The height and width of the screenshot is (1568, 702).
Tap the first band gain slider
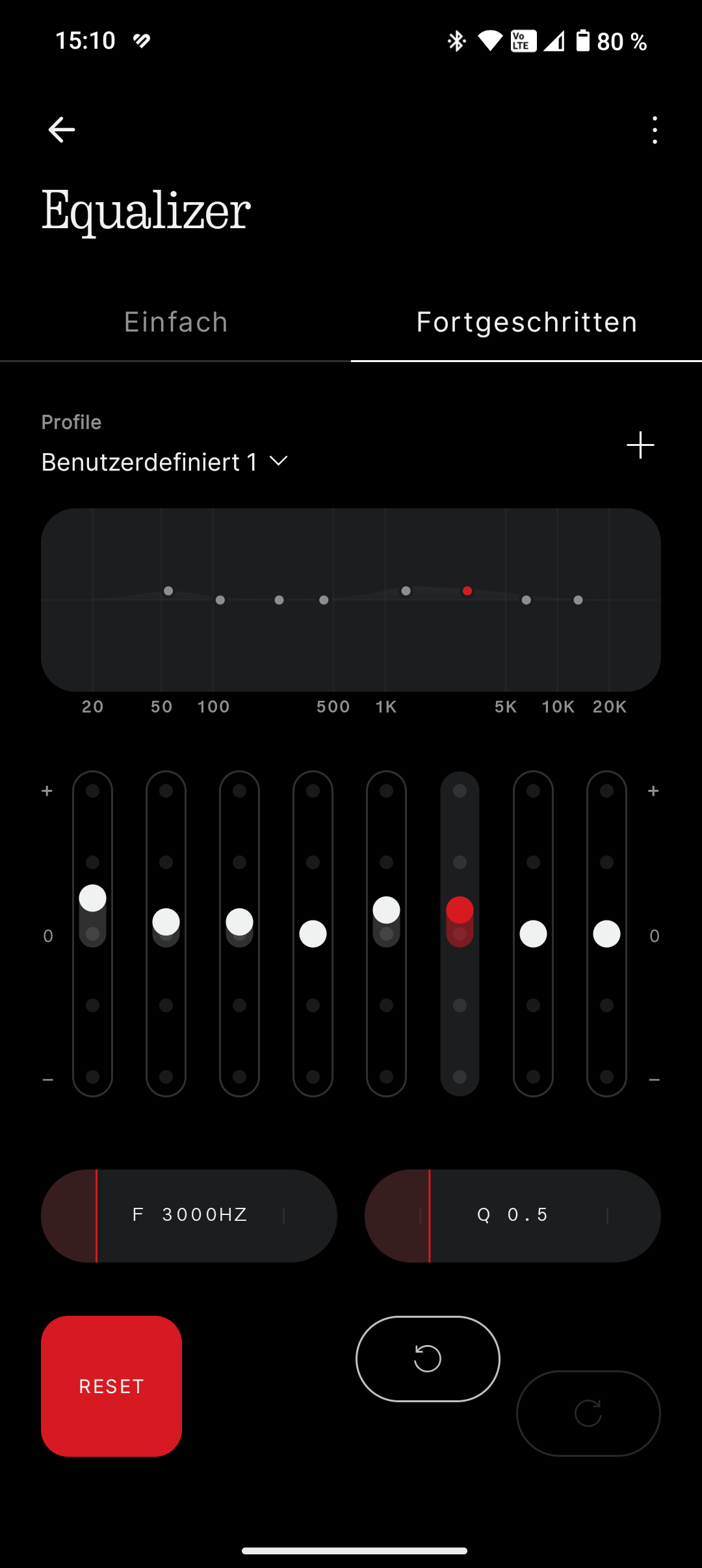pyautogui.click(x=92, y=934)
